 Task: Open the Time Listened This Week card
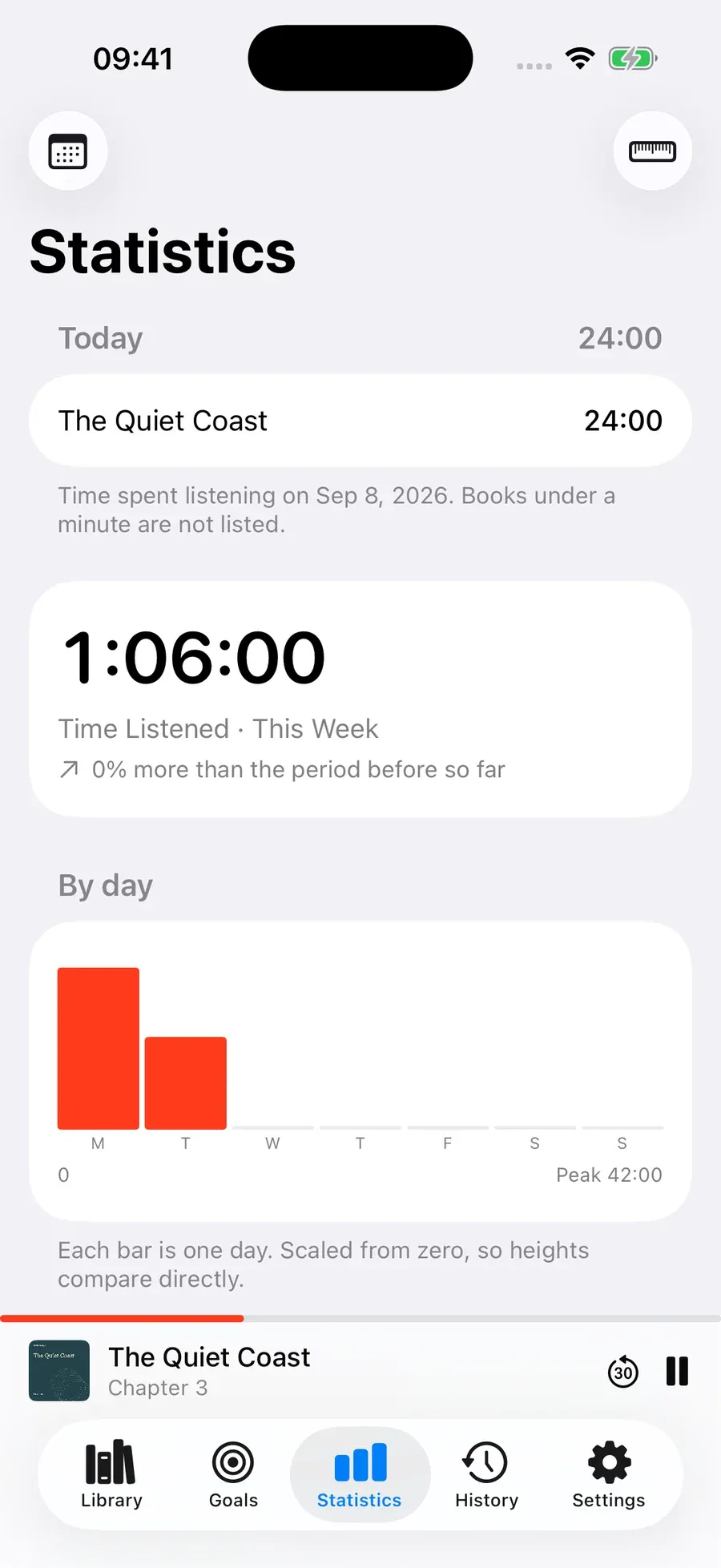360,699
